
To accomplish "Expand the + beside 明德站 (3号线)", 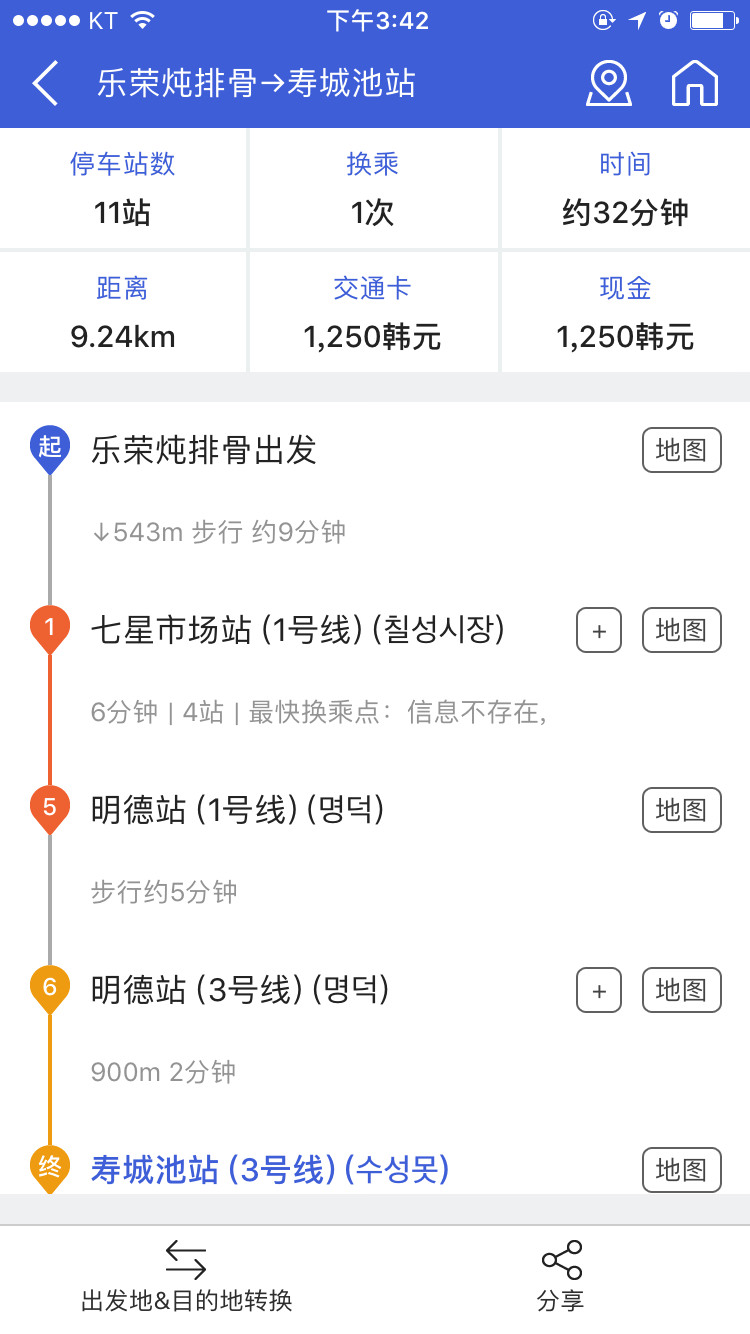I will point(597,990).
